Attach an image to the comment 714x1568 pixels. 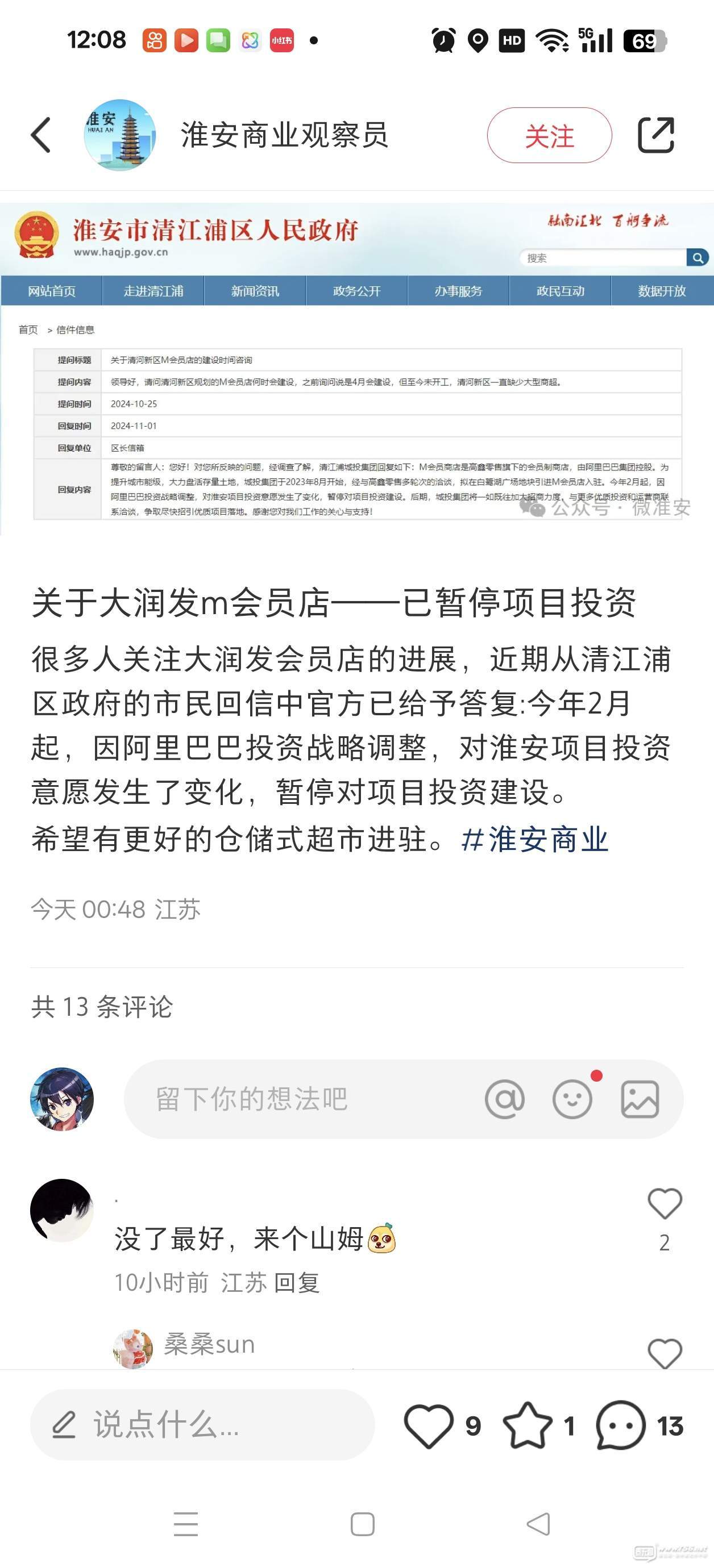(x=640, y=1099)
